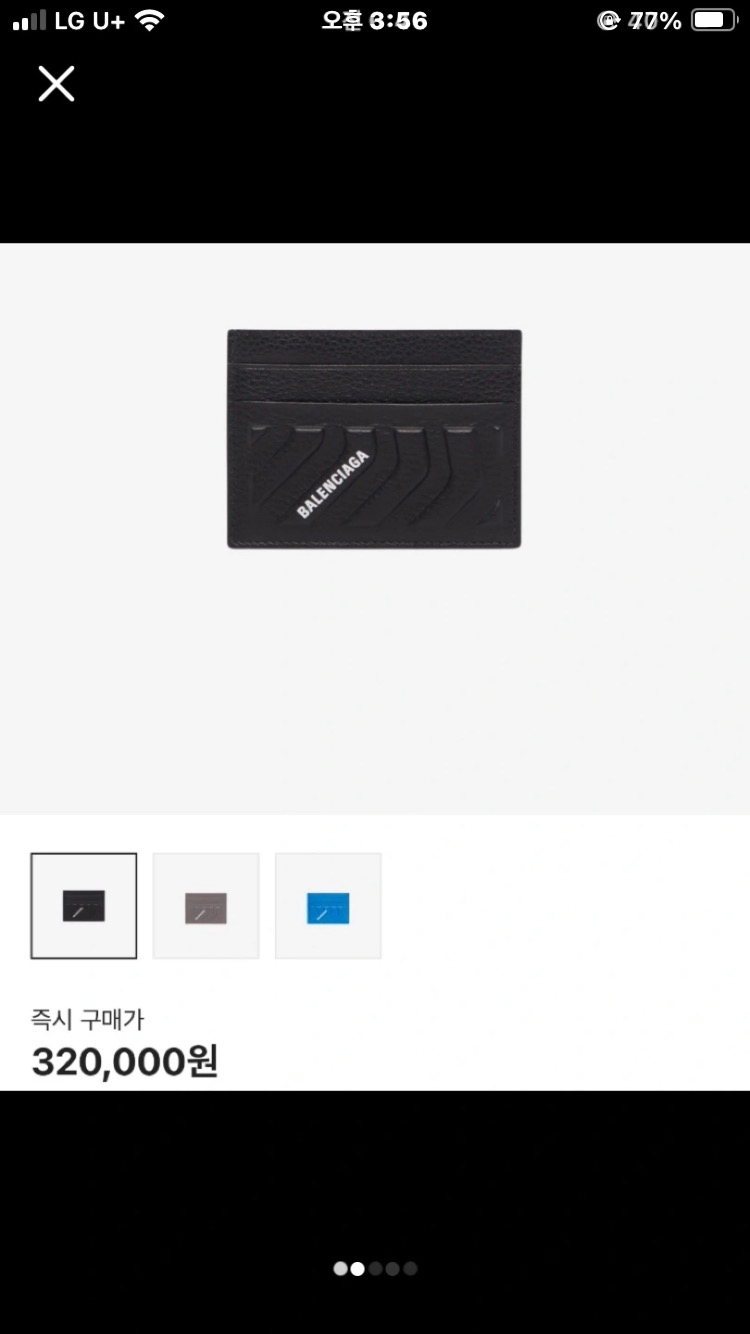The image size is (750, 1334).
Task: Select the black cardholder color thumbnail
Action: pos(84,905)
